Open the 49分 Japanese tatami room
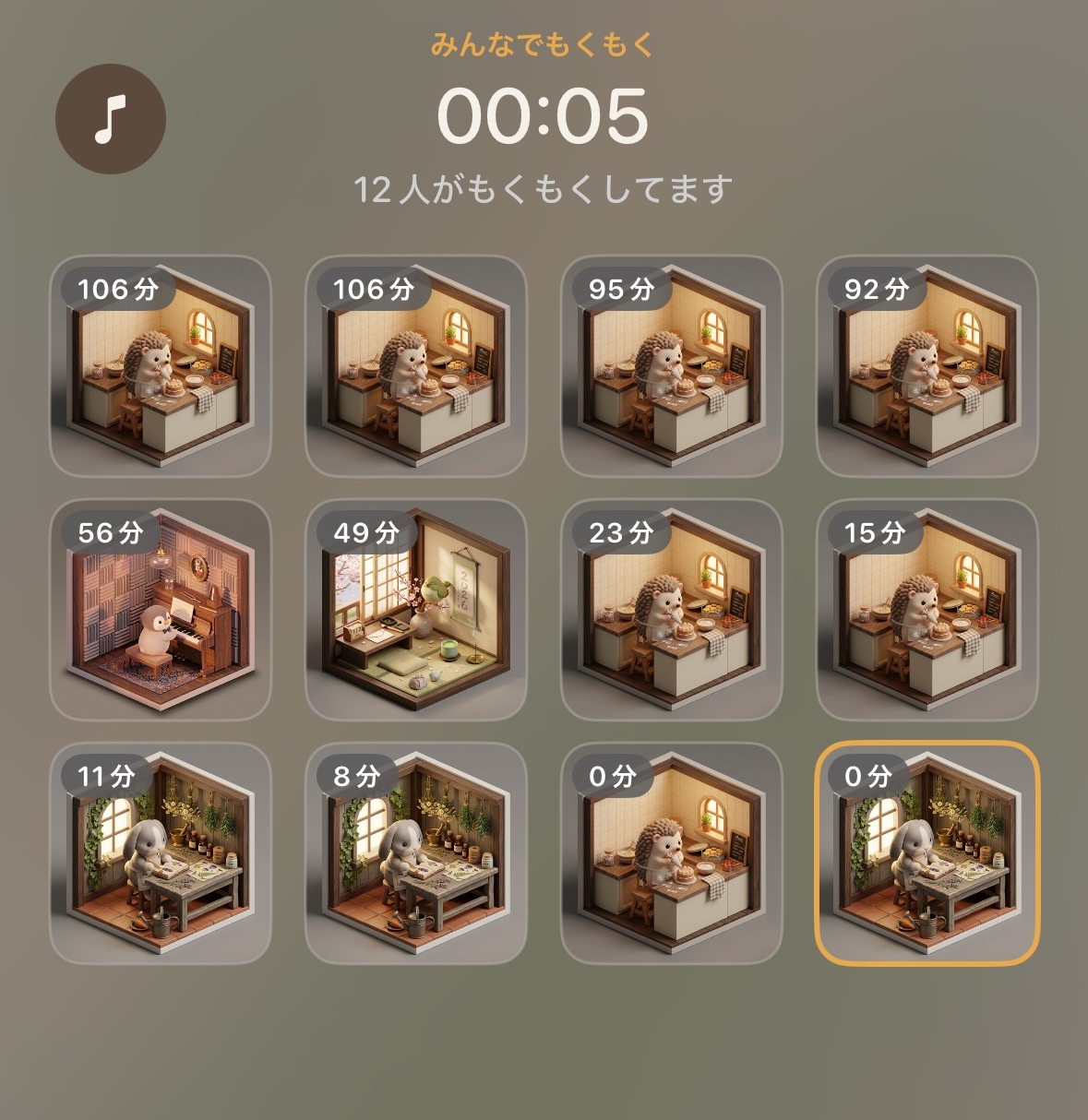The image size is (1088, 1120). [x=416, y=610]
